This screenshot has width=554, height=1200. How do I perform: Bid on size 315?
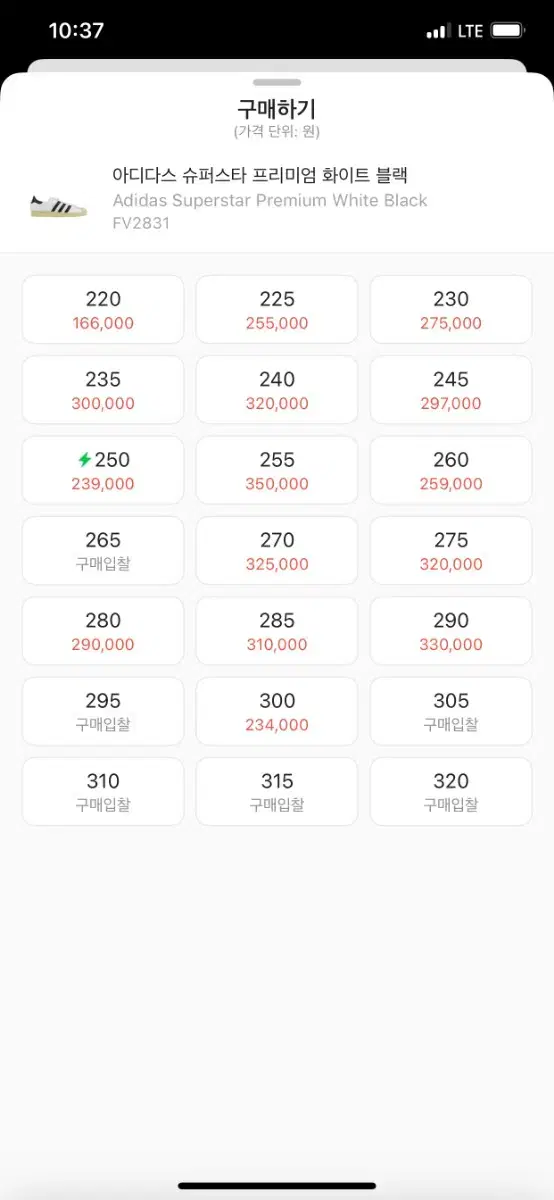tap(277, 792)
